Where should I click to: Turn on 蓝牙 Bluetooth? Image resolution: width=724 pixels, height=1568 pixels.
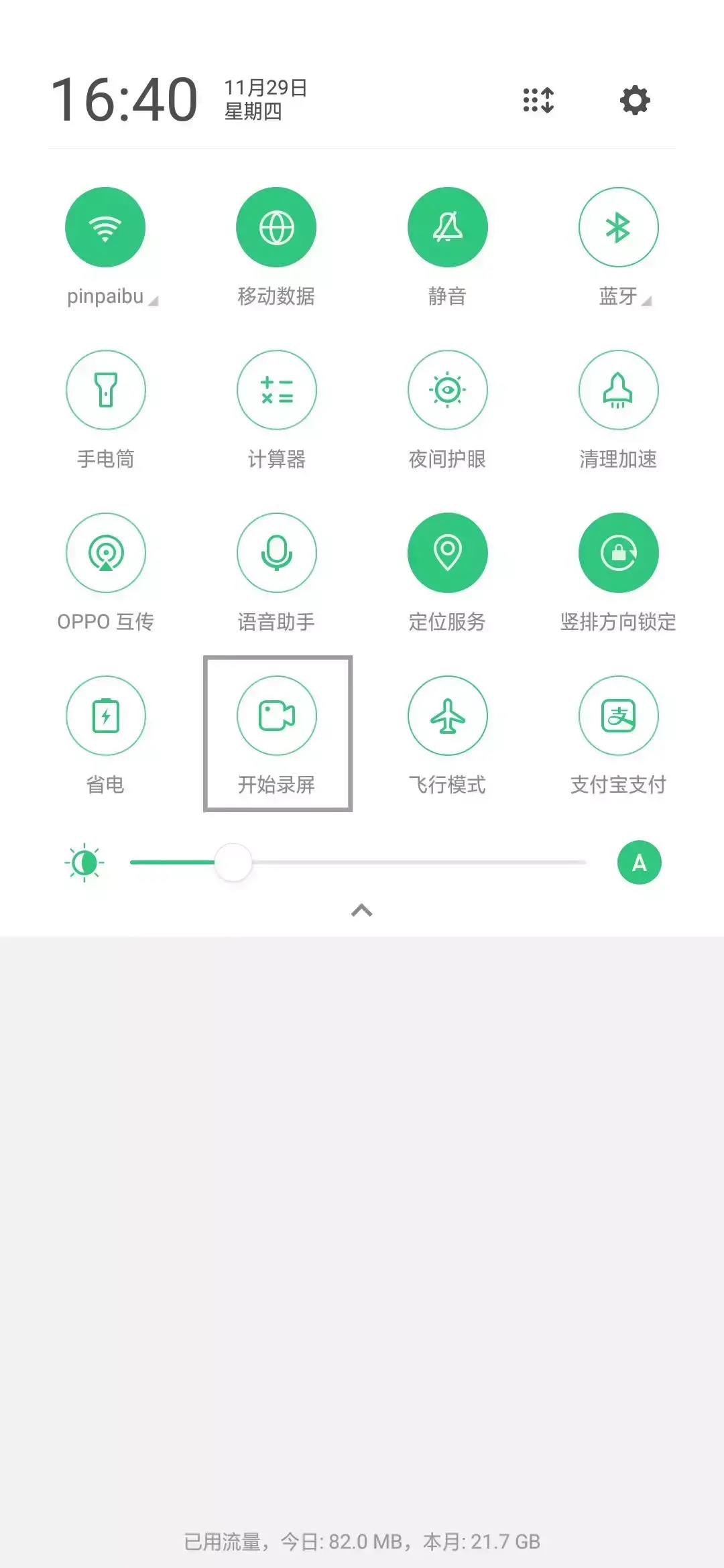point(619,227)
